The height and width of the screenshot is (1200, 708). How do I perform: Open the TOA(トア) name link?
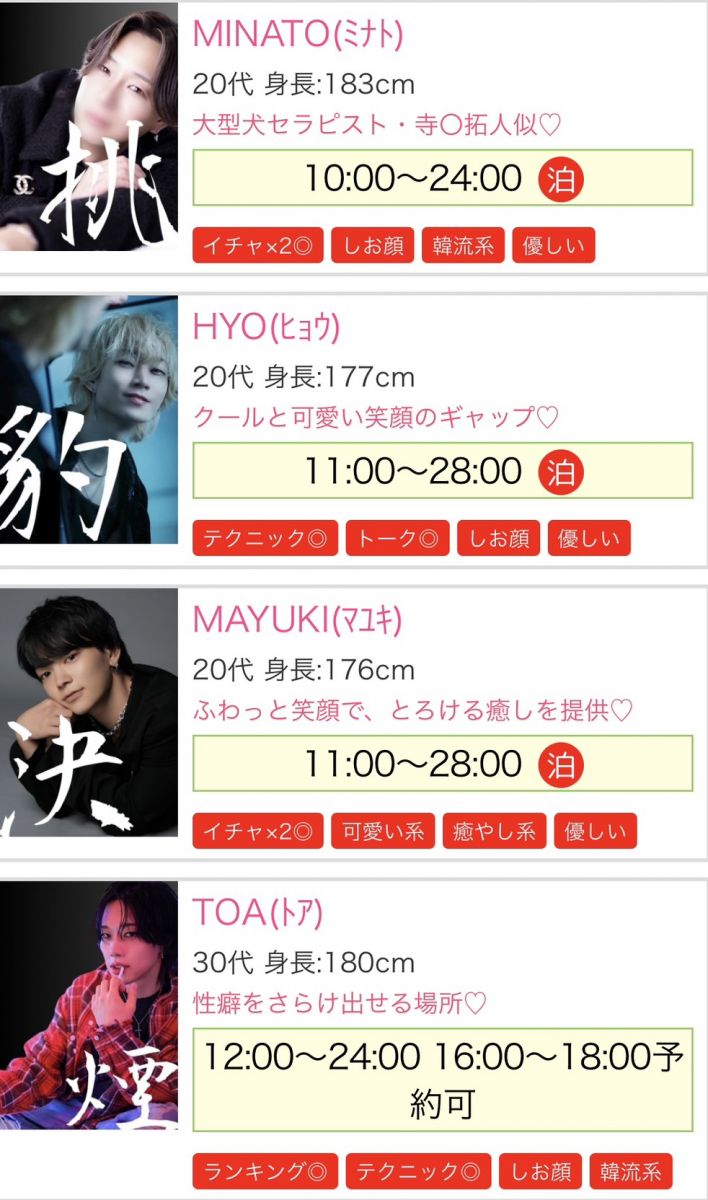pyautogui.click(x=257, y=913)
